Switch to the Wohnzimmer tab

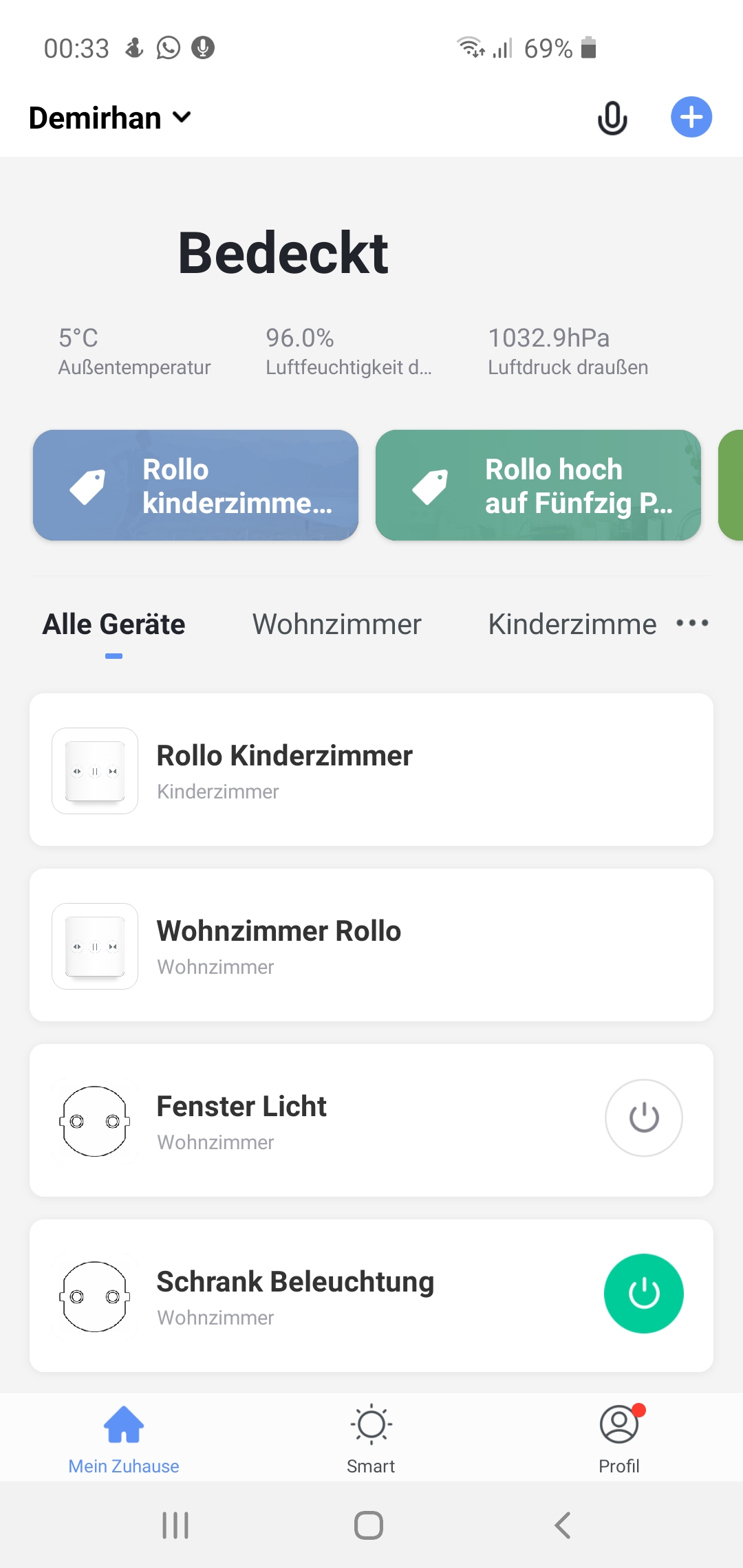click(336, 624)
